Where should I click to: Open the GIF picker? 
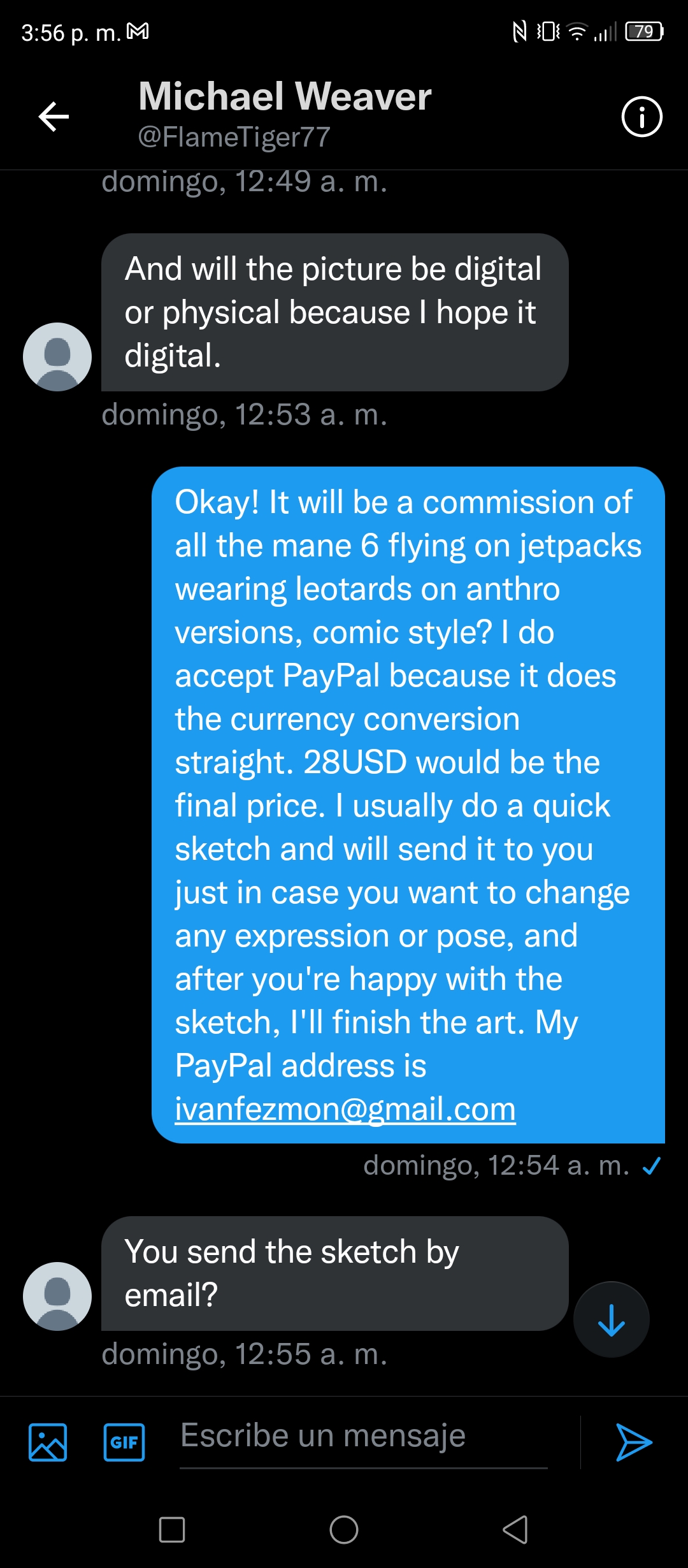[x=124, y=1442]
